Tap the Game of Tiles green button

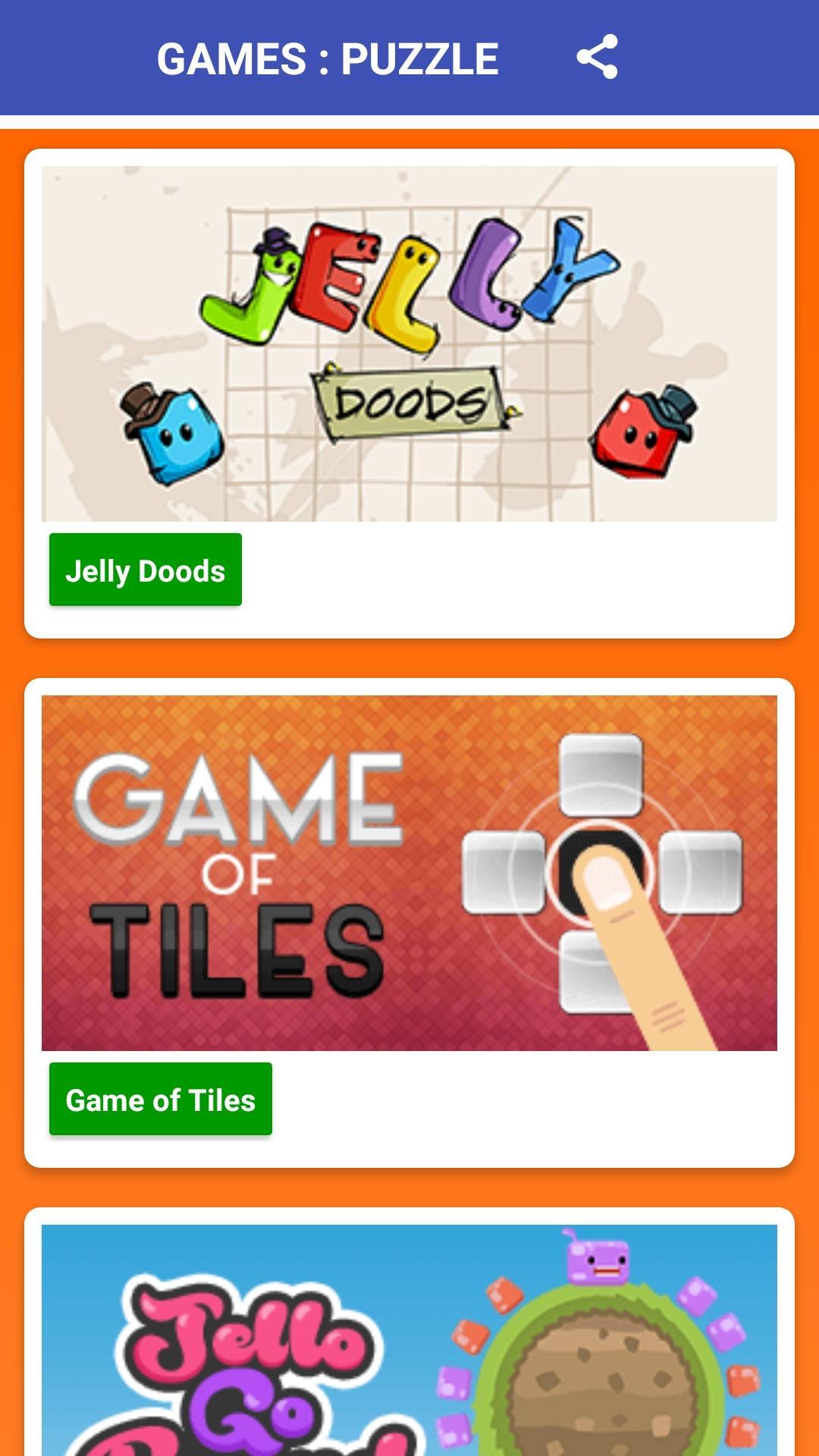[x=161, y=1099]
